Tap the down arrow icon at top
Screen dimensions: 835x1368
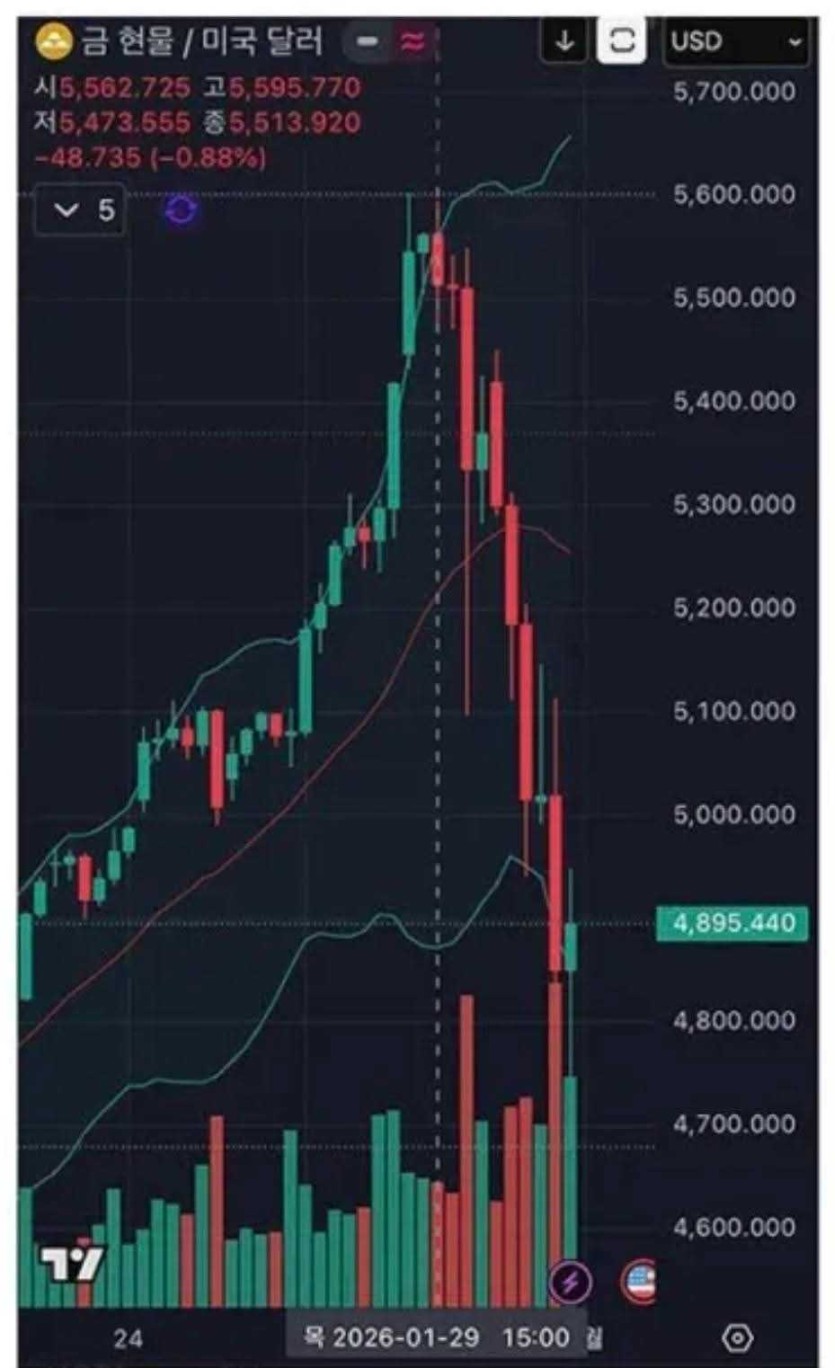click(565, 42)
